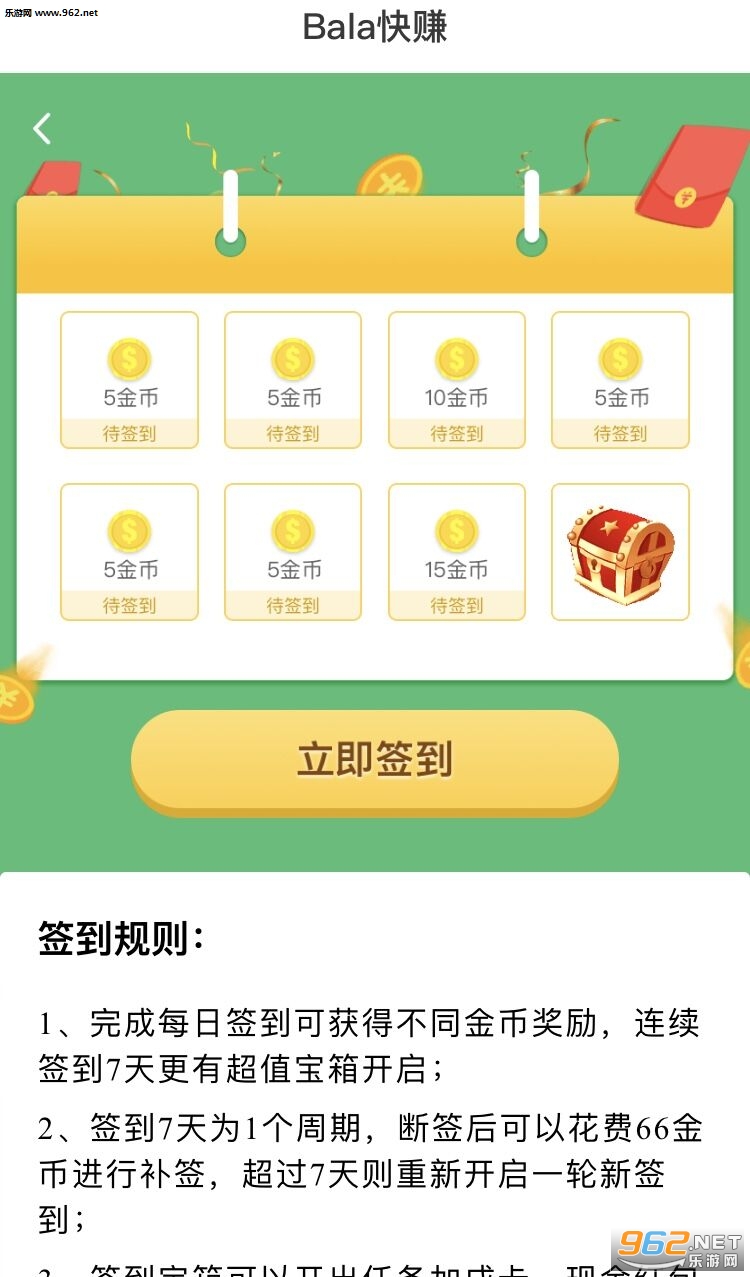Go back using the top-left arrow
This screenshot has height=1277, width=750.
pyautogui.click(x=41, y=129)
